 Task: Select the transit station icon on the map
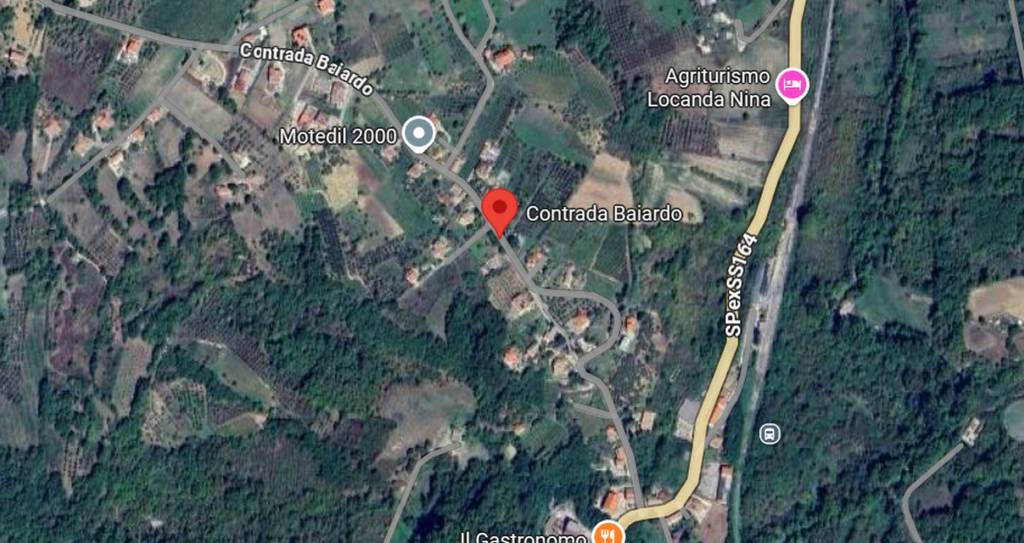click(769, 434)
